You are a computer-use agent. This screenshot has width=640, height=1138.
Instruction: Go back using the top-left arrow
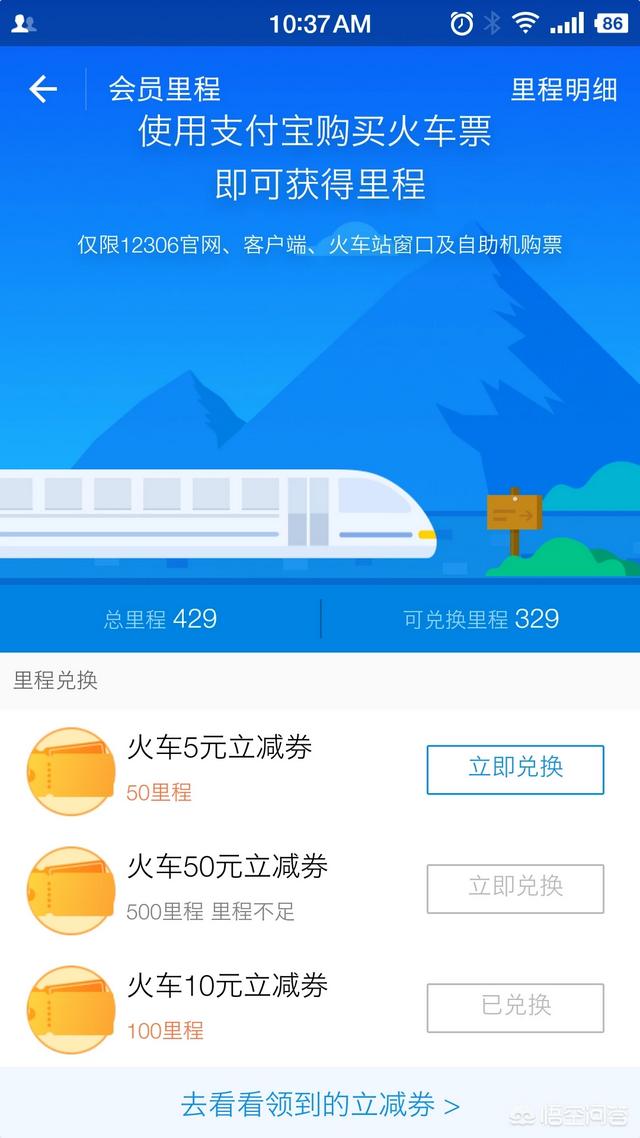[x=42, y=90]
